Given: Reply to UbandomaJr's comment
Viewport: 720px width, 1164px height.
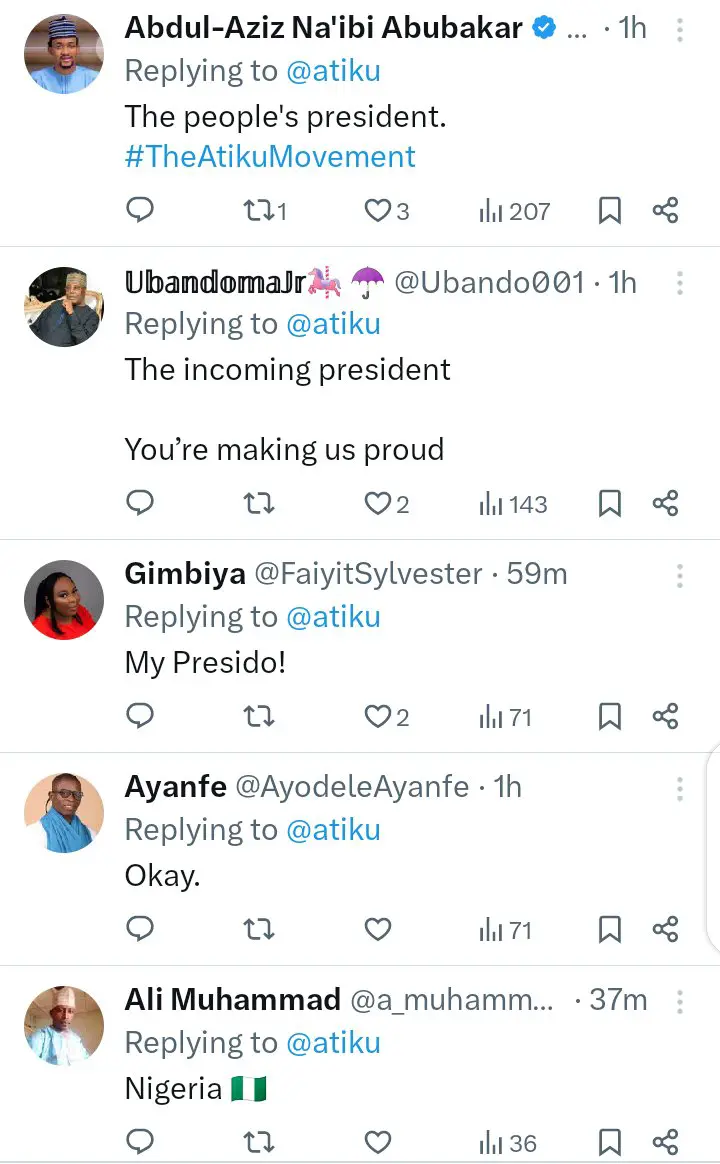Looking at the screenshot, I should (x=141, y=503).
